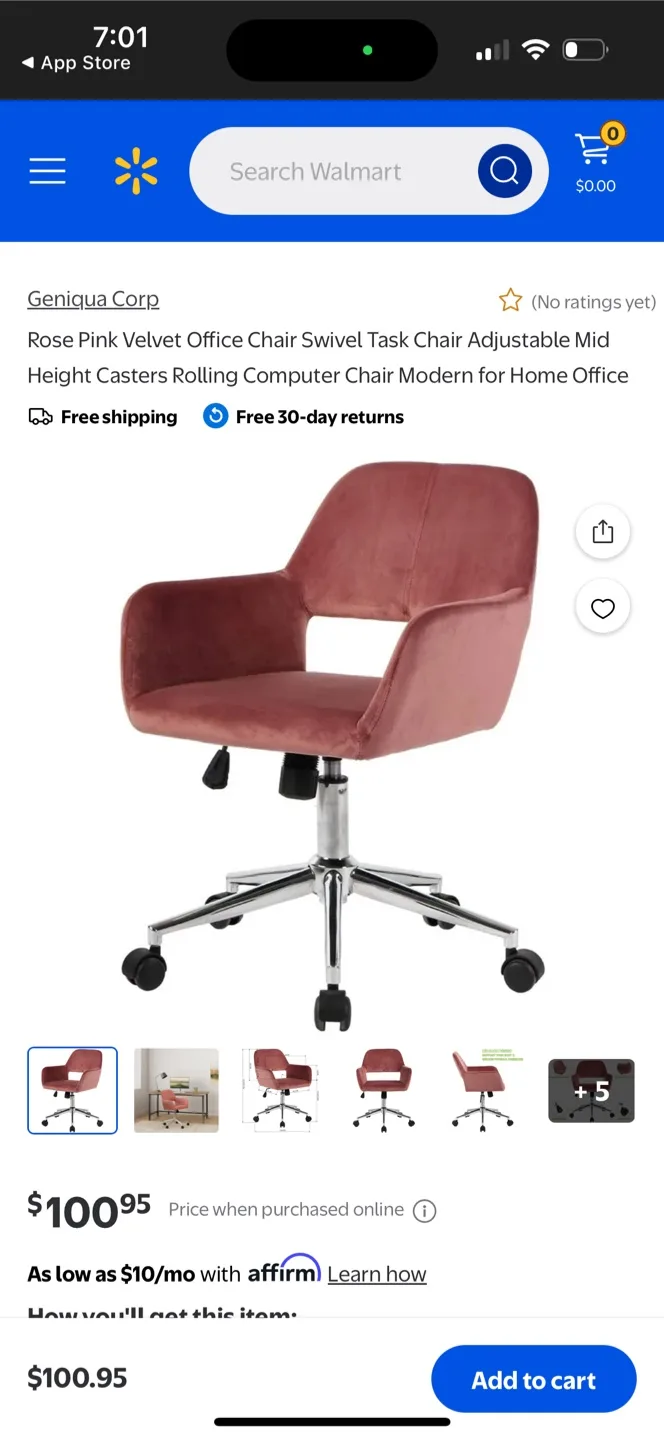The image size is (664, 1440).
Task: Select the first chair image thumbnail
Action: 72,1090
